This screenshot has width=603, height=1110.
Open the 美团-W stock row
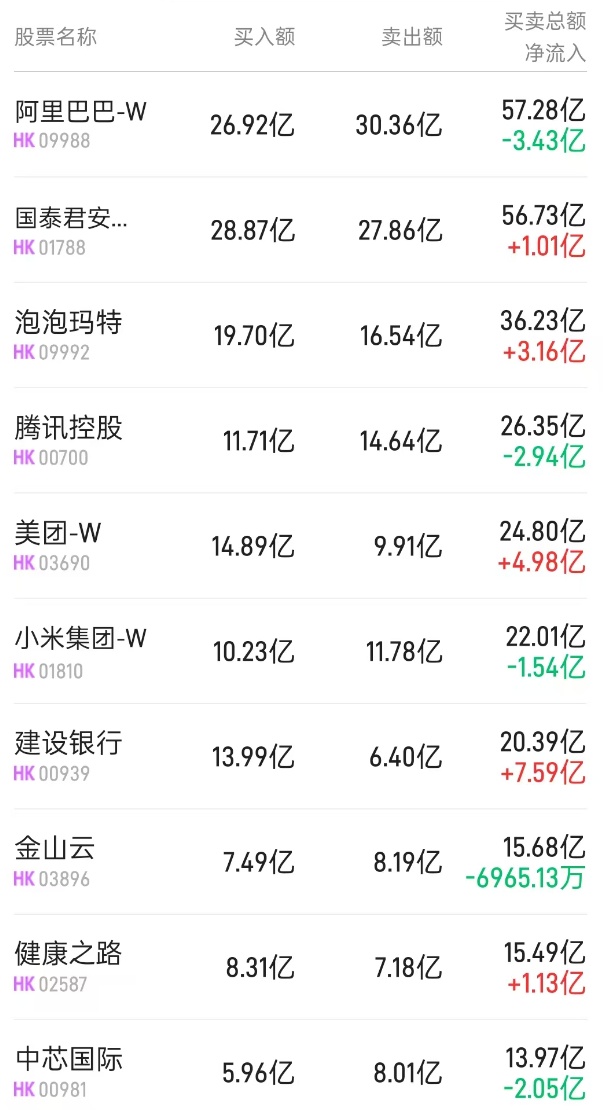[58, 533]
